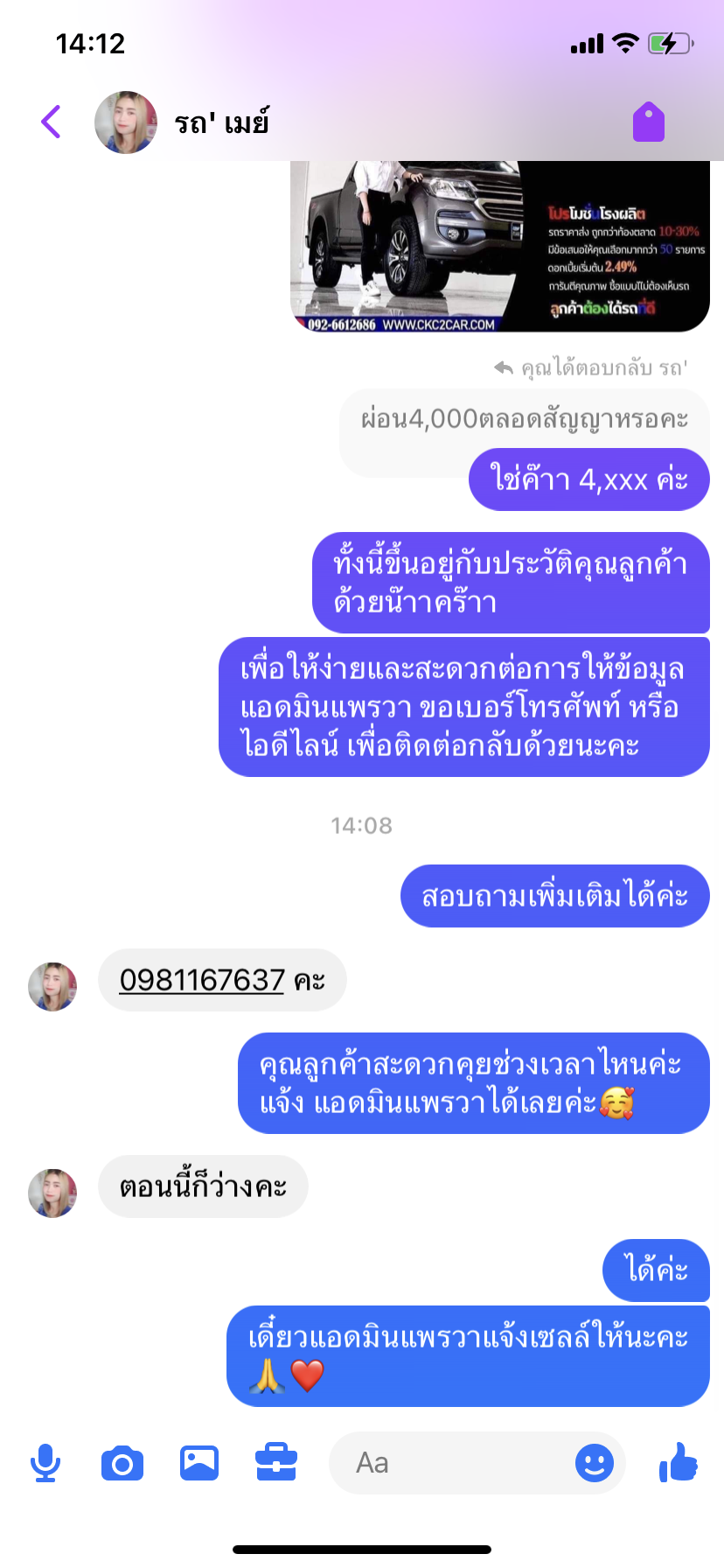Tap the phone number 0981167637 link

coord(202,980)
